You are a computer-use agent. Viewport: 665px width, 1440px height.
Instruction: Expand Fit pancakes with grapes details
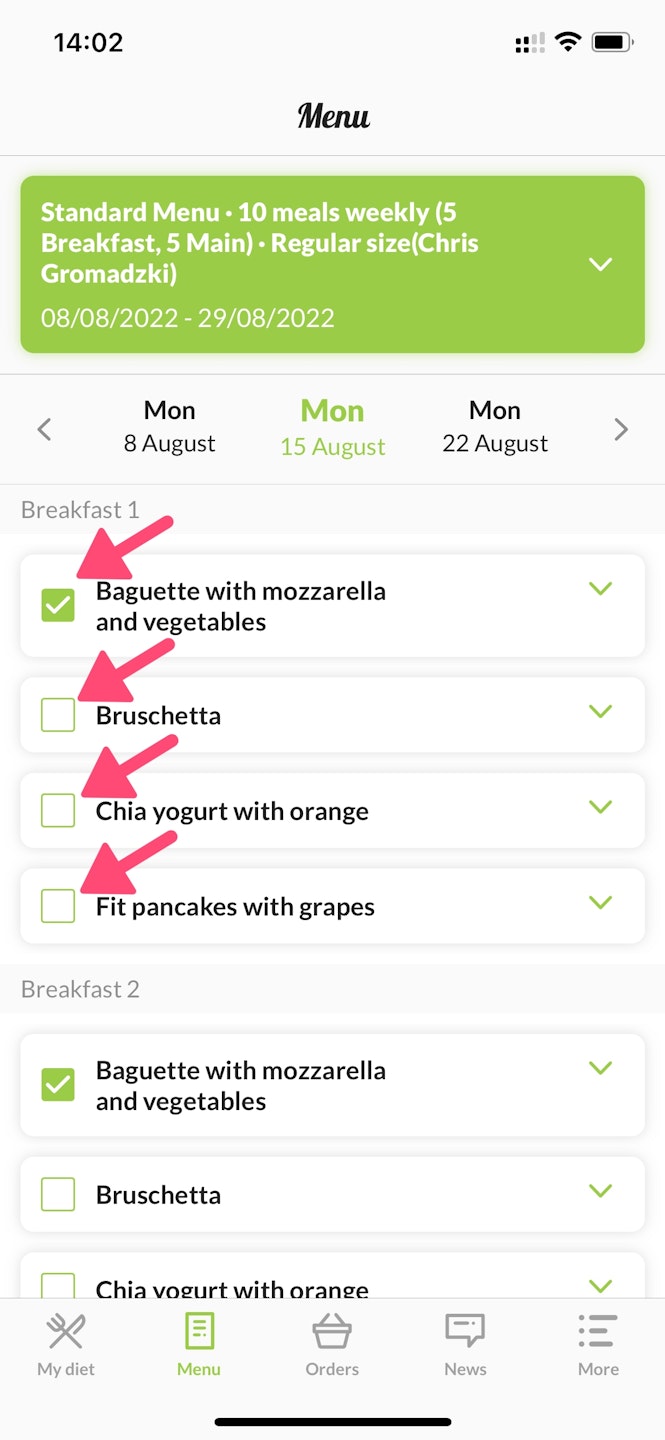pos(600,903)
